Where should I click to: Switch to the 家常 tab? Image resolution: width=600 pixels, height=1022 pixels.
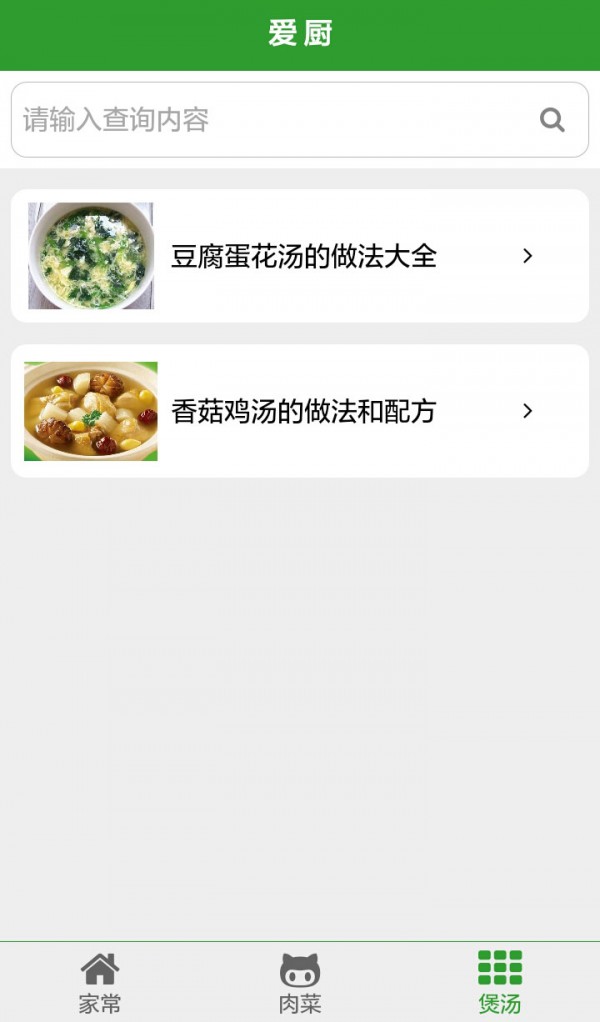pyautogui.click(x=100, y=982)
